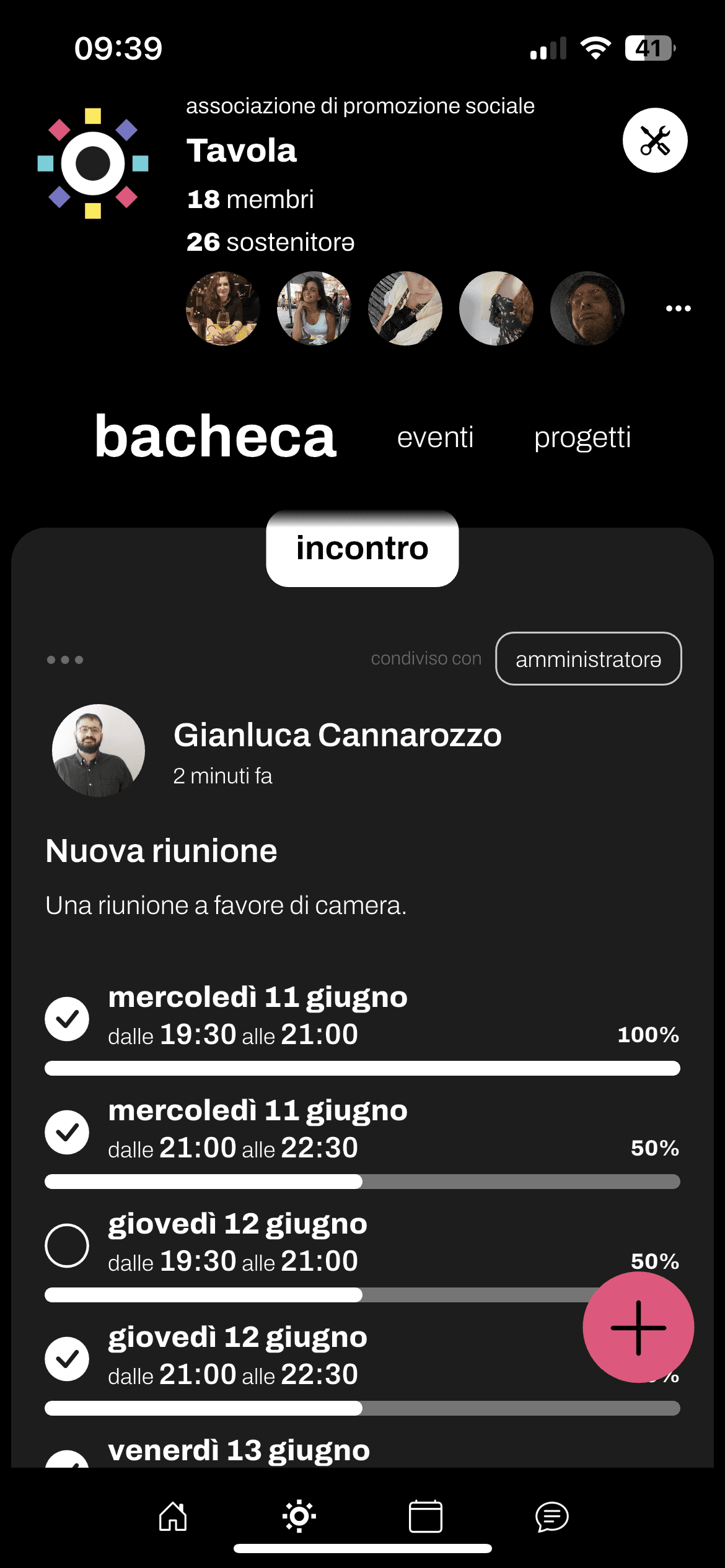Uncheck mercoledì 11 giugno 21:00 slot
Screen dimensions: 725x1568
(x=67, y=1132)
